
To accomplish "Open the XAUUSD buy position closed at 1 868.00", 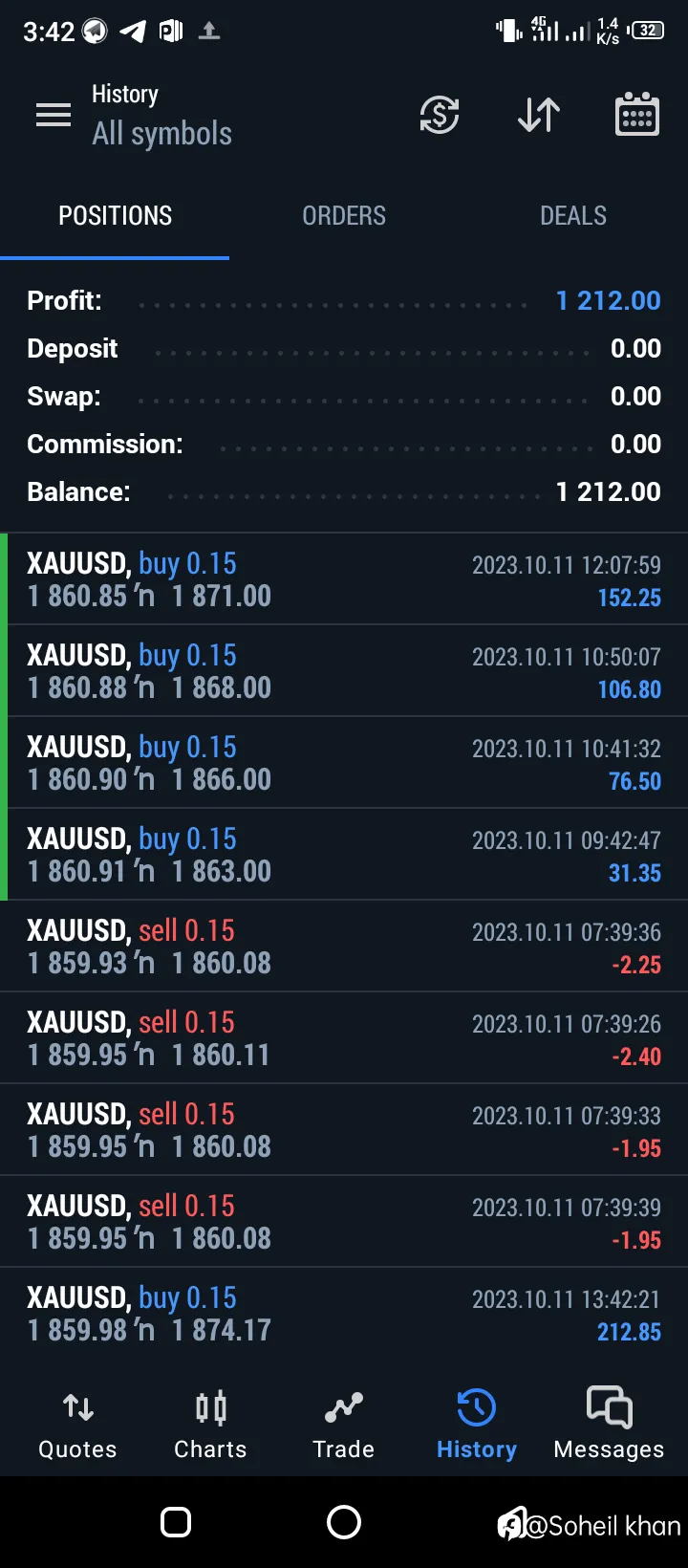I will pos(344,671).
